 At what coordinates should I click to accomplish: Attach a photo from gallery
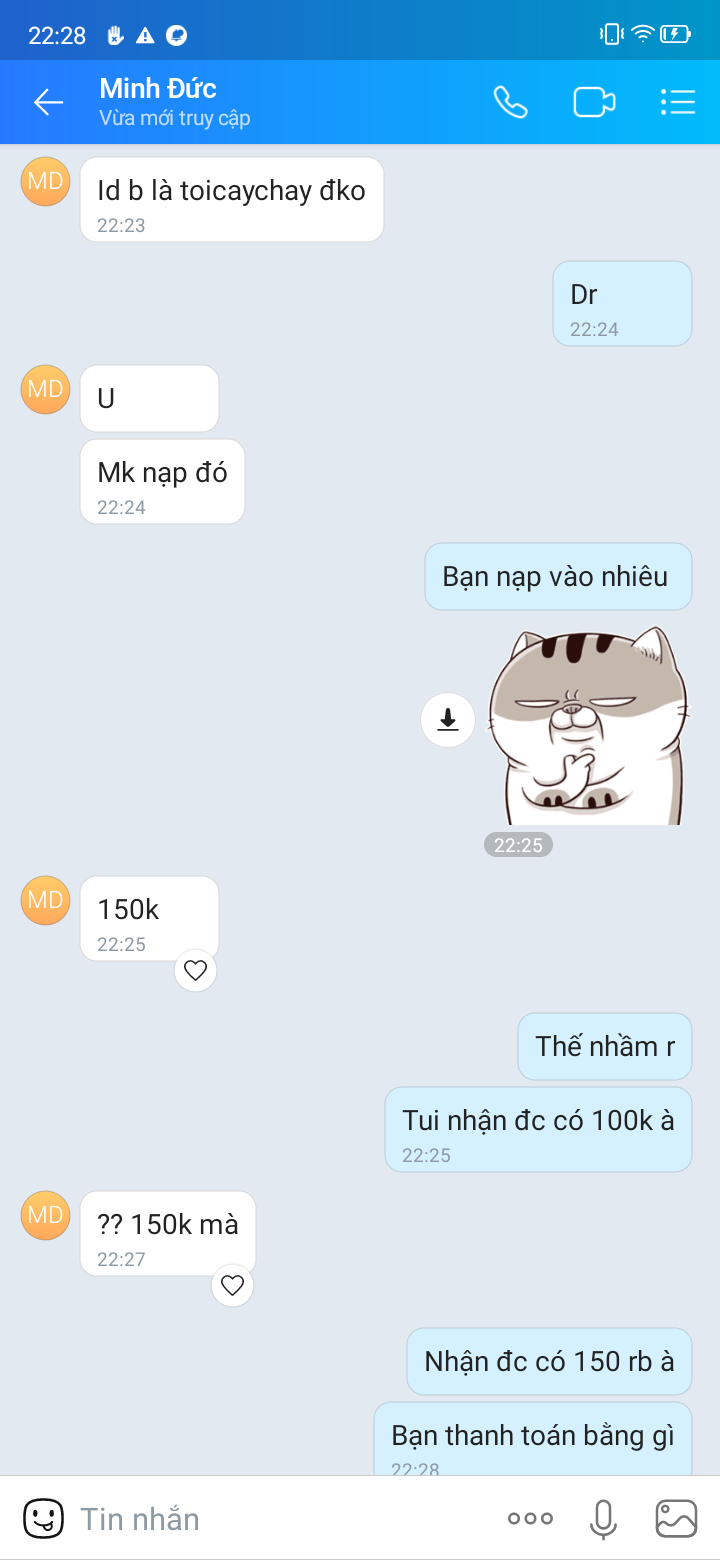(676, 1518)
